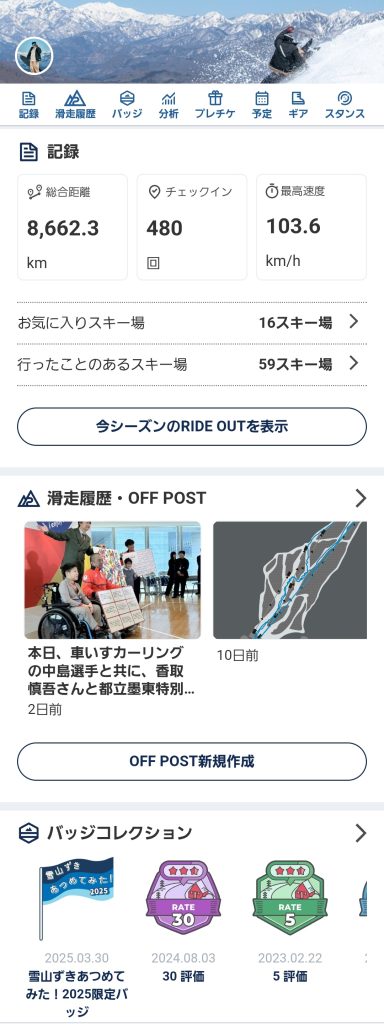Select the プレチケ tab
The image size is (384, 1024).
pos(215,105)
